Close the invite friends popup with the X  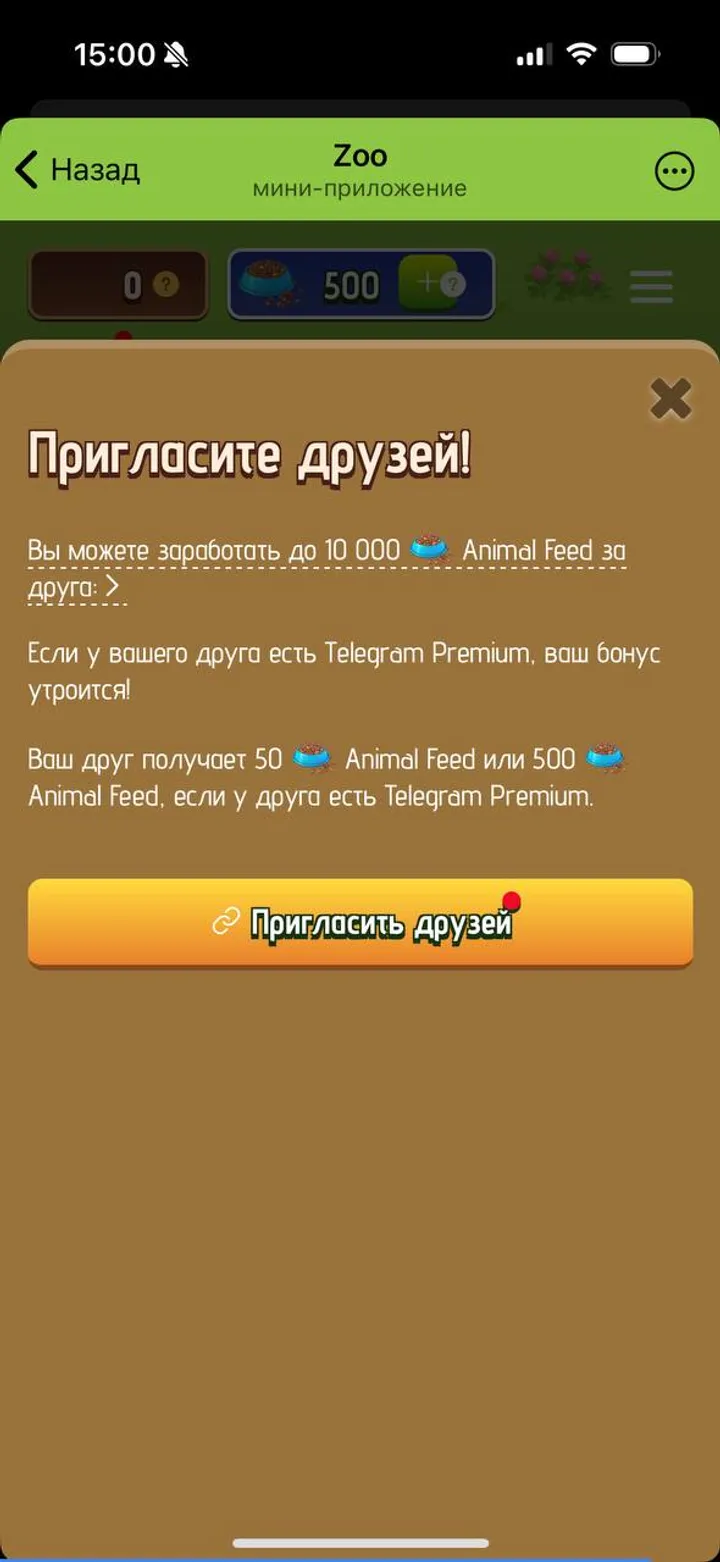coord(670,398)
